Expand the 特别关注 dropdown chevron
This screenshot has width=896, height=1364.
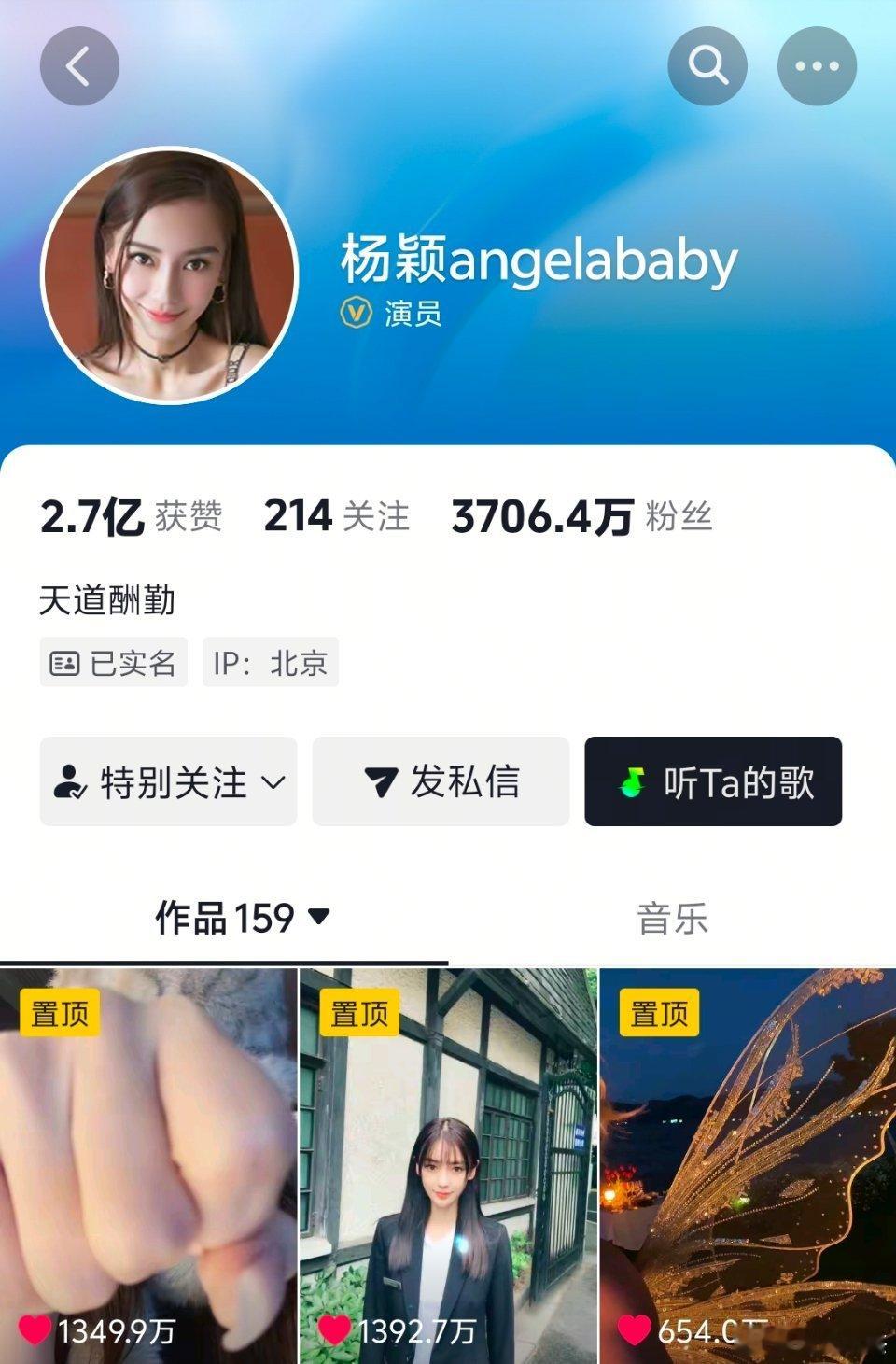(x=272, y=784)
